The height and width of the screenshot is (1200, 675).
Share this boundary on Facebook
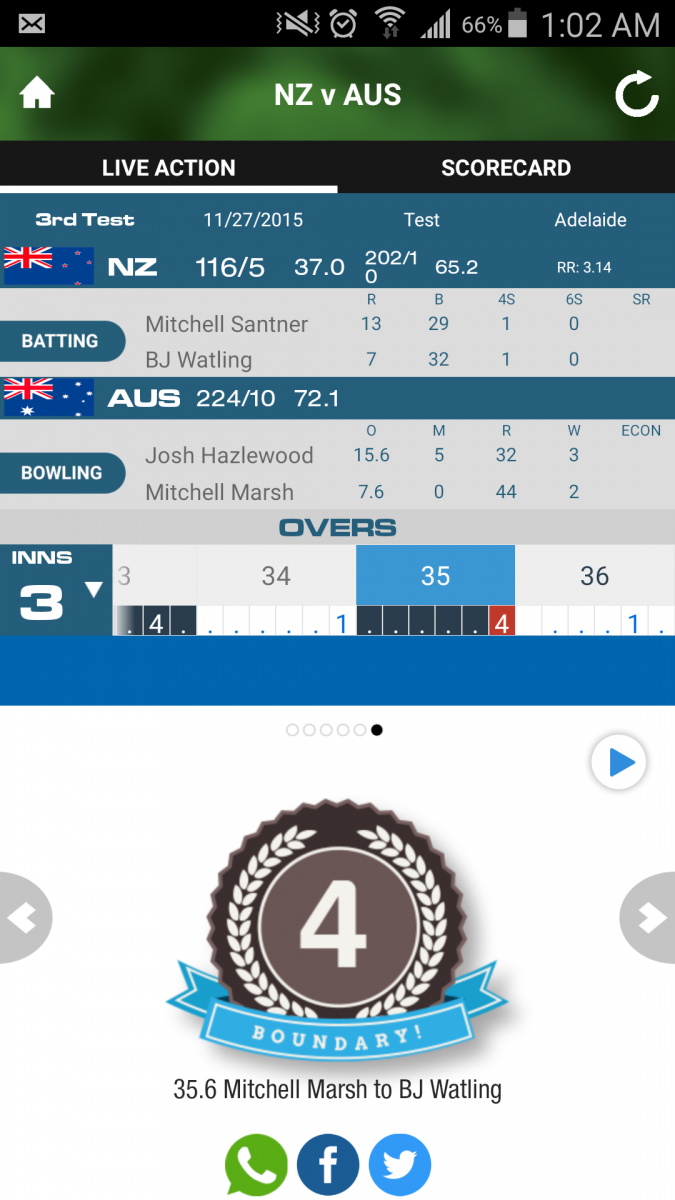[328, 1165]
